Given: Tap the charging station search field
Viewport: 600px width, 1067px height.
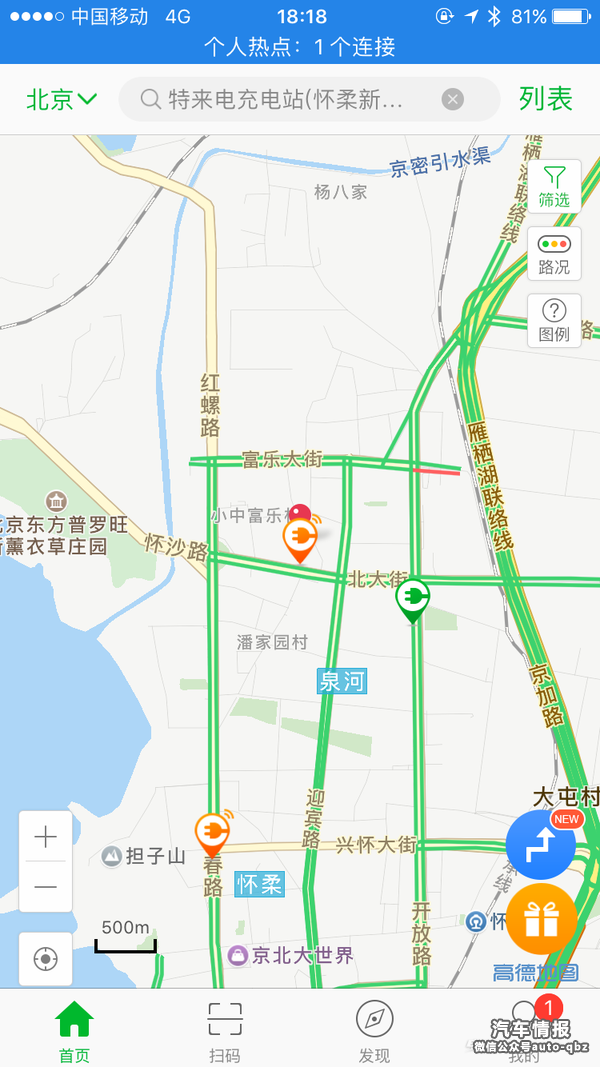Looking at the screenshot, I should [290, 99].
